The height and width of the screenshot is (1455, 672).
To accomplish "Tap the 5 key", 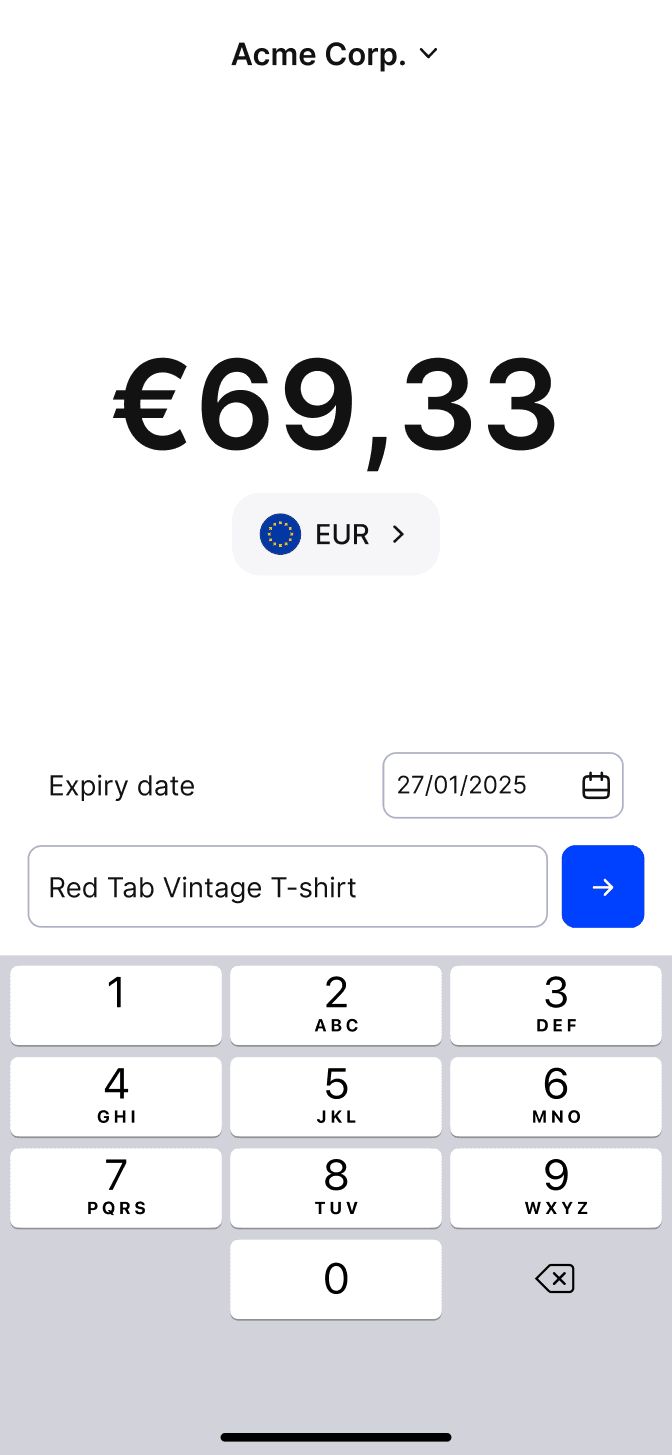I will 336,1097.
